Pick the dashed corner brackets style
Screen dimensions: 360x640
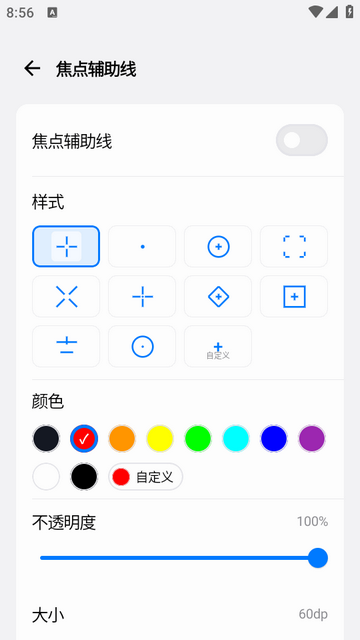(294, 247)
